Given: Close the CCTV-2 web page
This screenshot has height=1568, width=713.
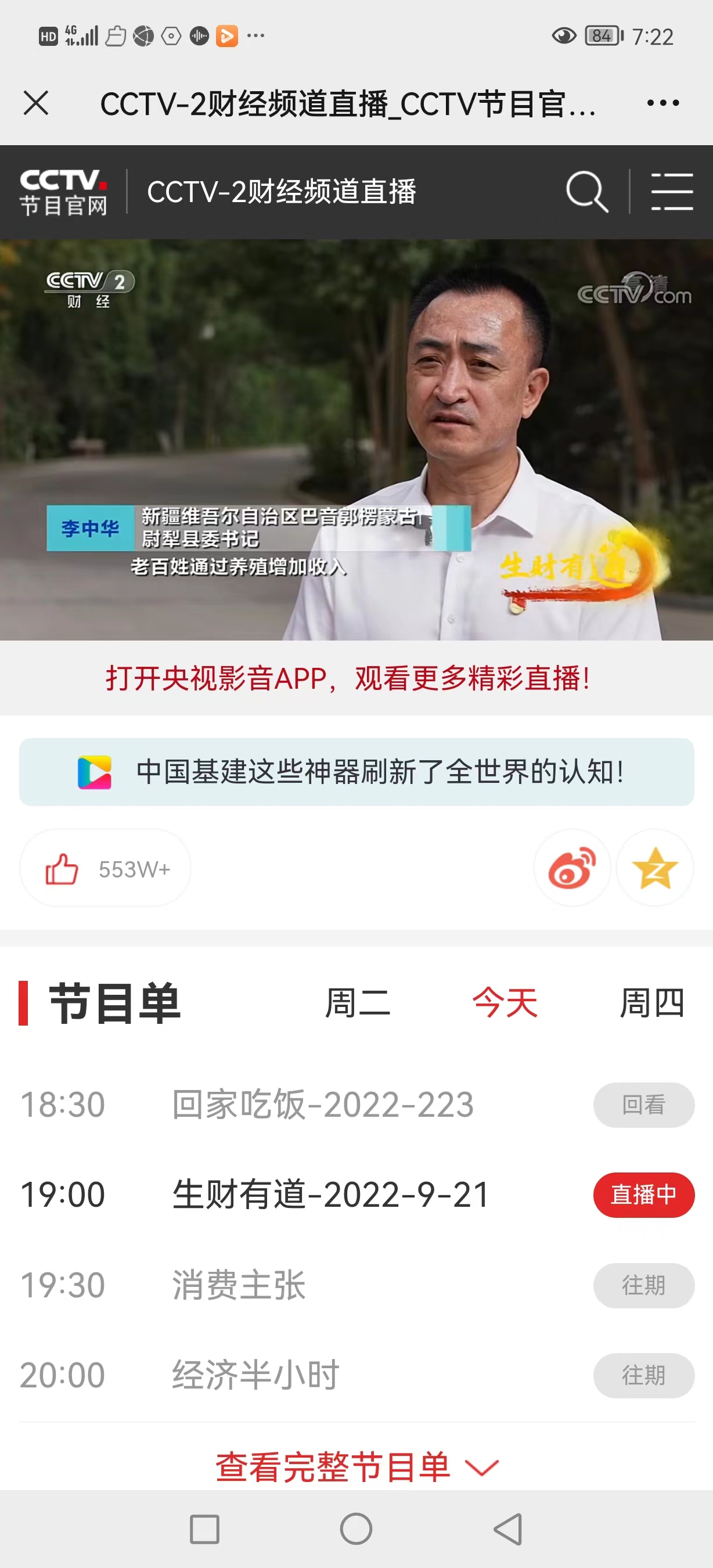Looking at the screenshot, I should click(x=36, y=103).
